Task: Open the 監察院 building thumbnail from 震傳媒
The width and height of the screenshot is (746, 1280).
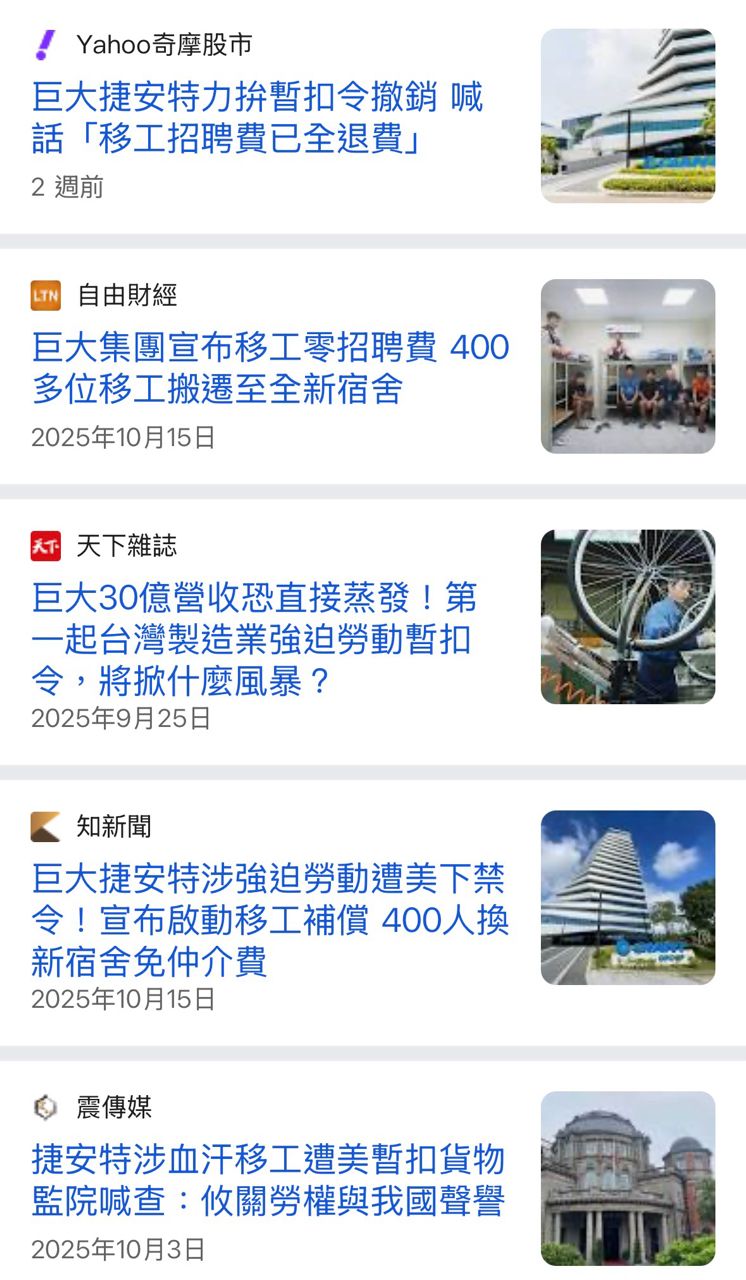Action: pyautogui.click(x=628, y=1178)
